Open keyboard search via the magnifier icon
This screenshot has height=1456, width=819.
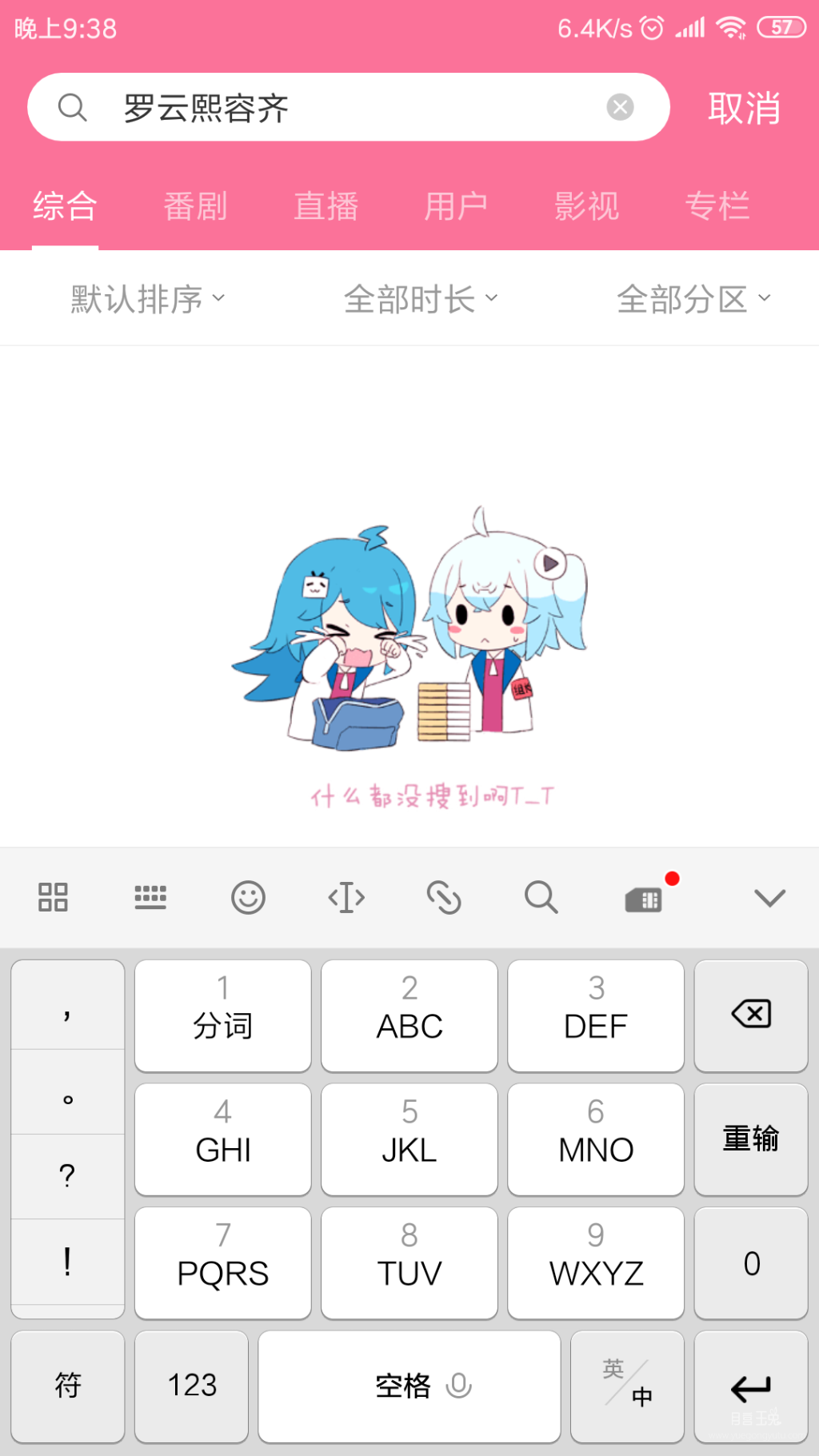(x=541, y=897)
